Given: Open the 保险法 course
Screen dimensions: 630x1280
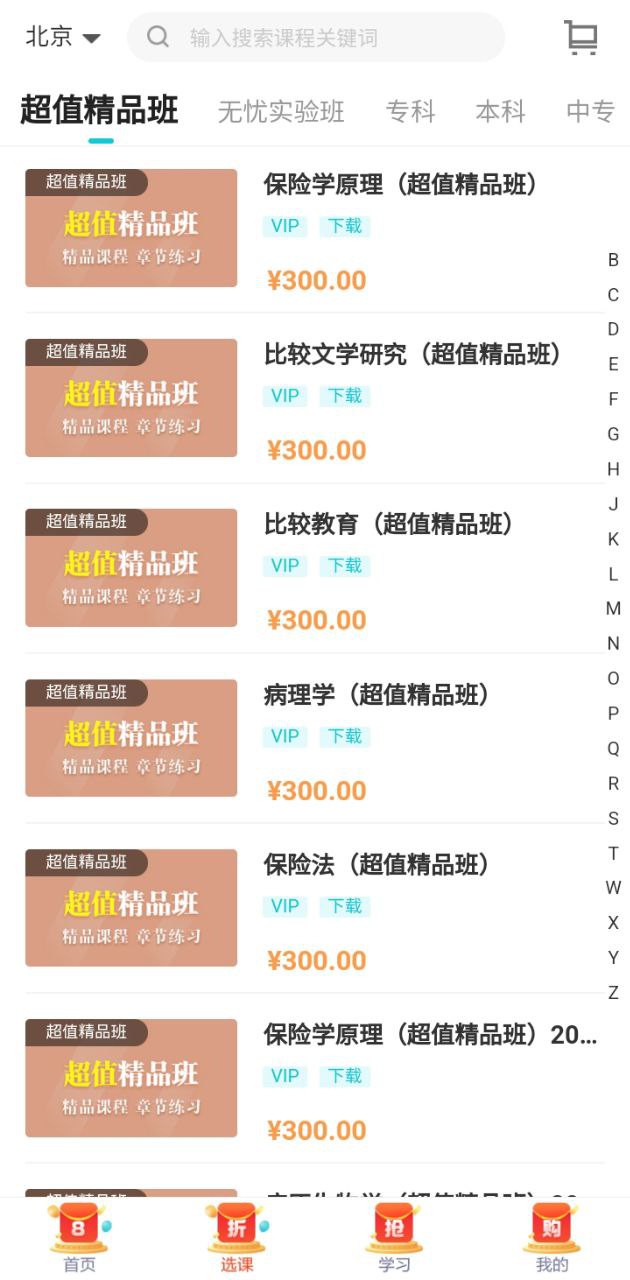Looking at the screenshot, I should pyautogui.click(x=376, y=865).
